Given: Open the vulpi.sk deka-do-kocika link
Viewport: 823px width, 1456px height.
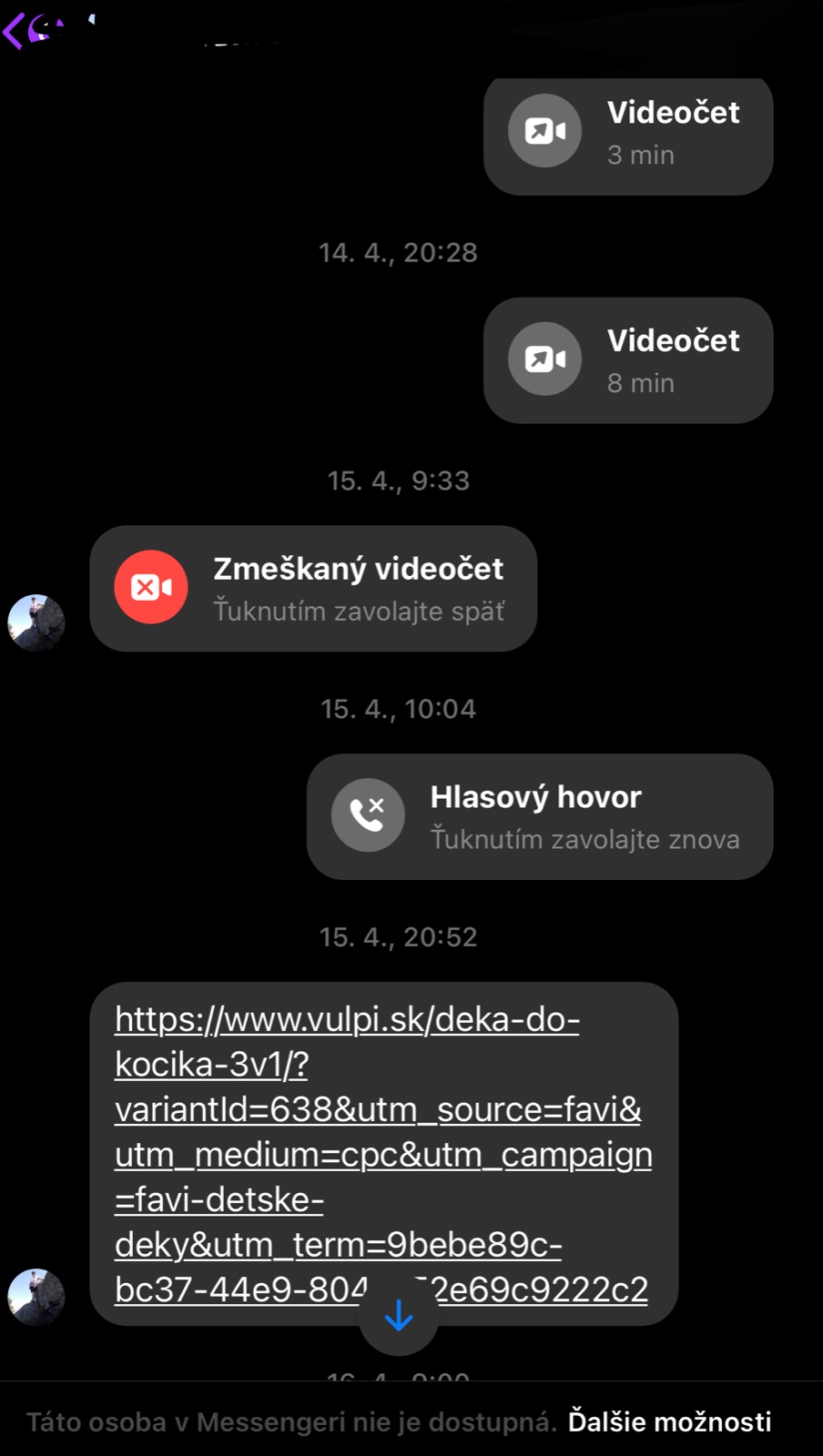Looking at the screenshot, I should click(382, 1130).
